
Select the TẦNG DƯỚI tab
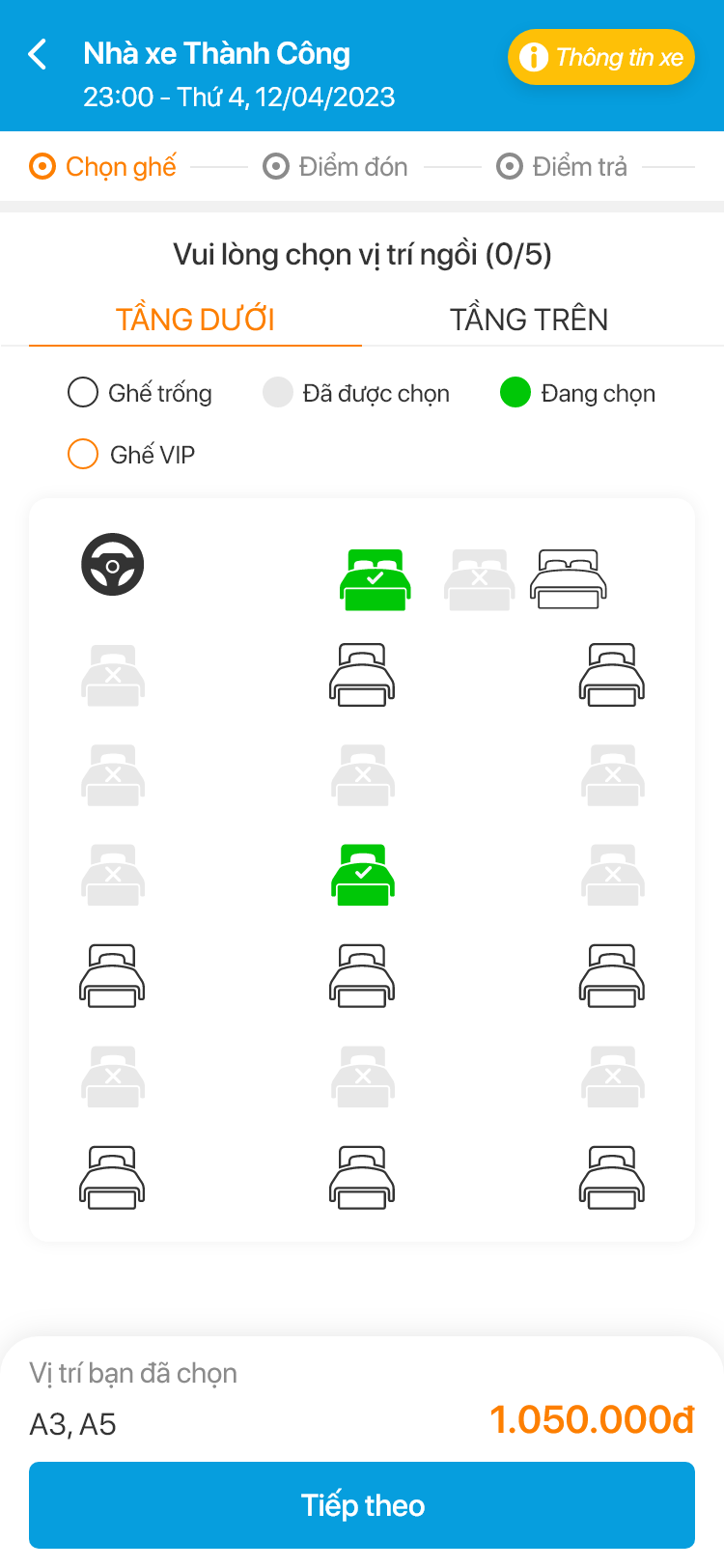point(195,320)
